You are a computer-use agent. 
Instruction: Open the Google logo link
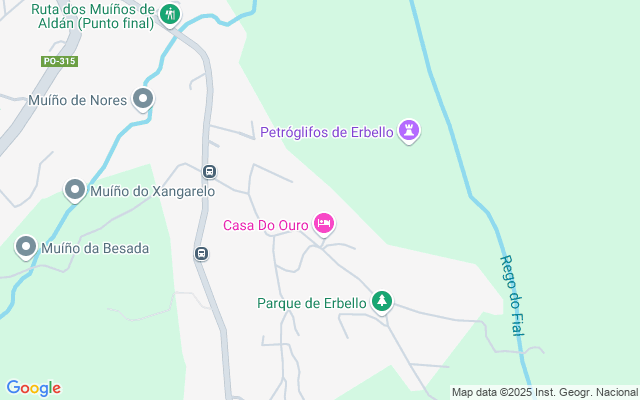(34, 388)
